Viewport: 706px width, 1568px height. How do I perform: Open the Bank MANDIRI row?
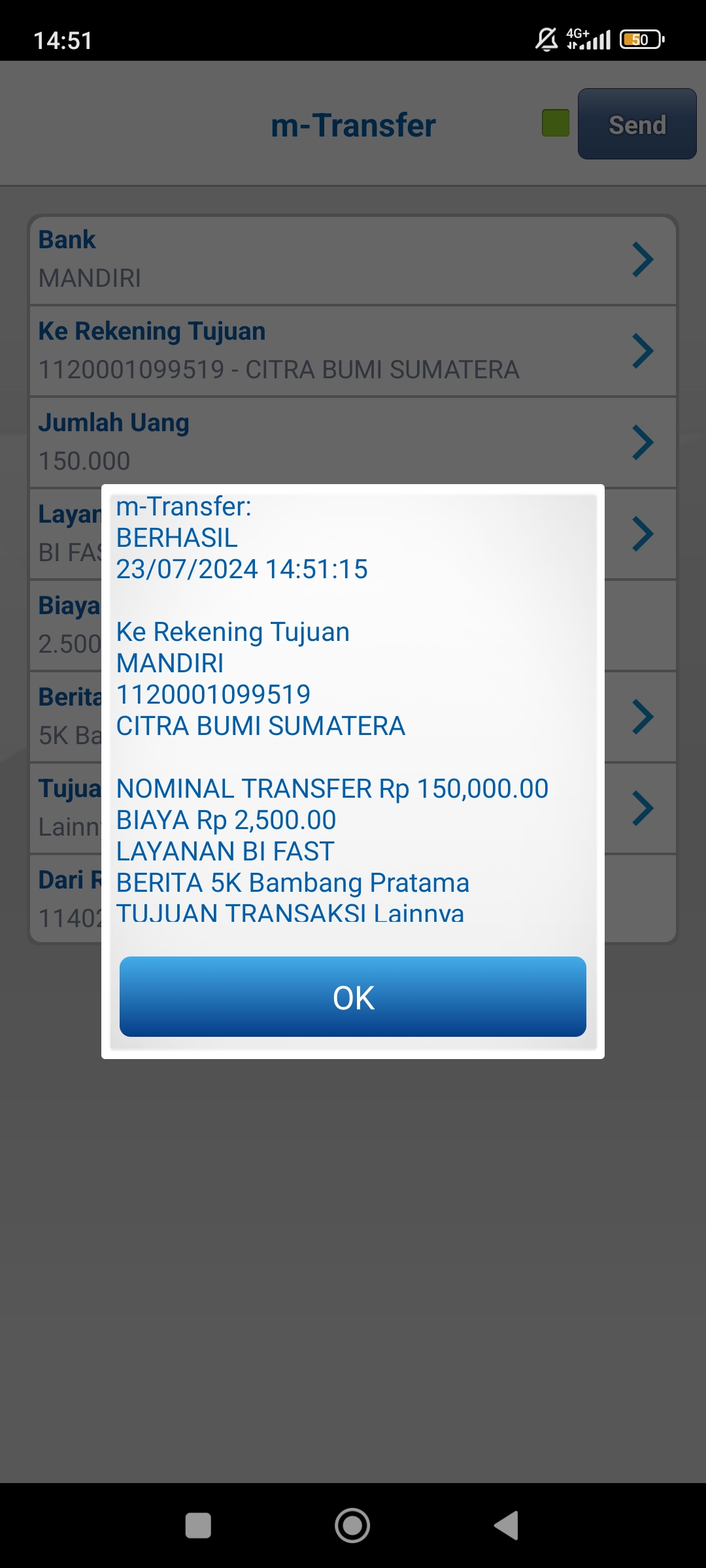pos(352,259)
